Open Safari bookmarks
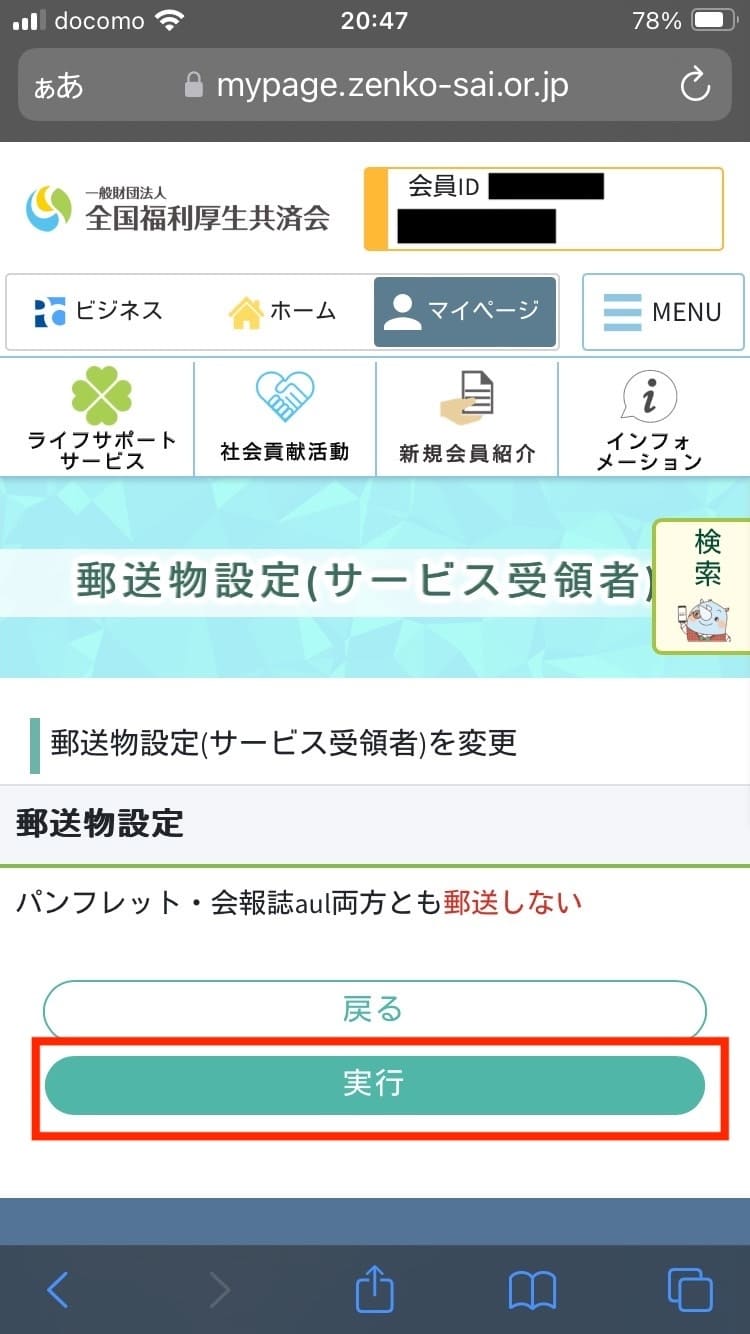 [x=532, y=1290]
